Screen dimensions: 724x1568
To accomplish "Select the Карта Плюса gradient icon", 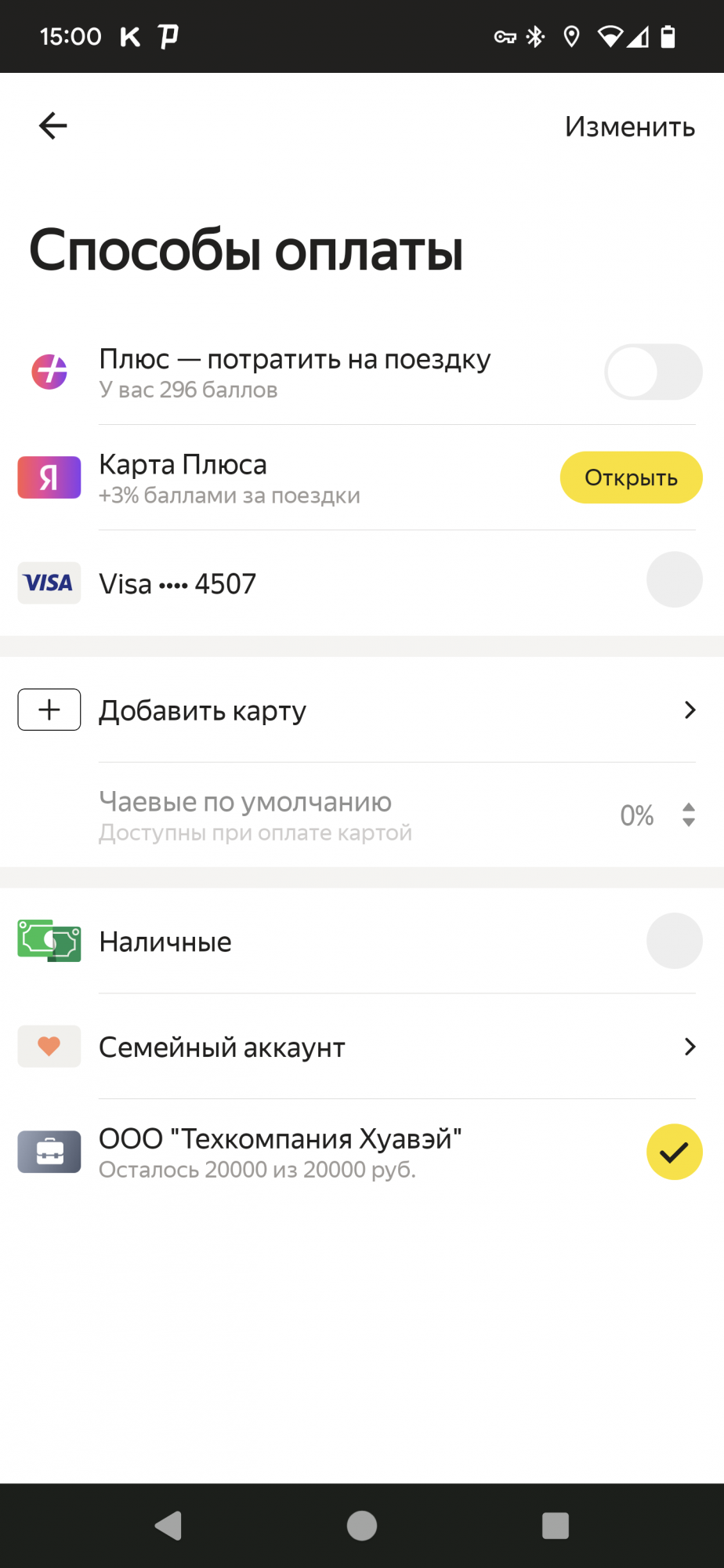I will pos(49,477).
